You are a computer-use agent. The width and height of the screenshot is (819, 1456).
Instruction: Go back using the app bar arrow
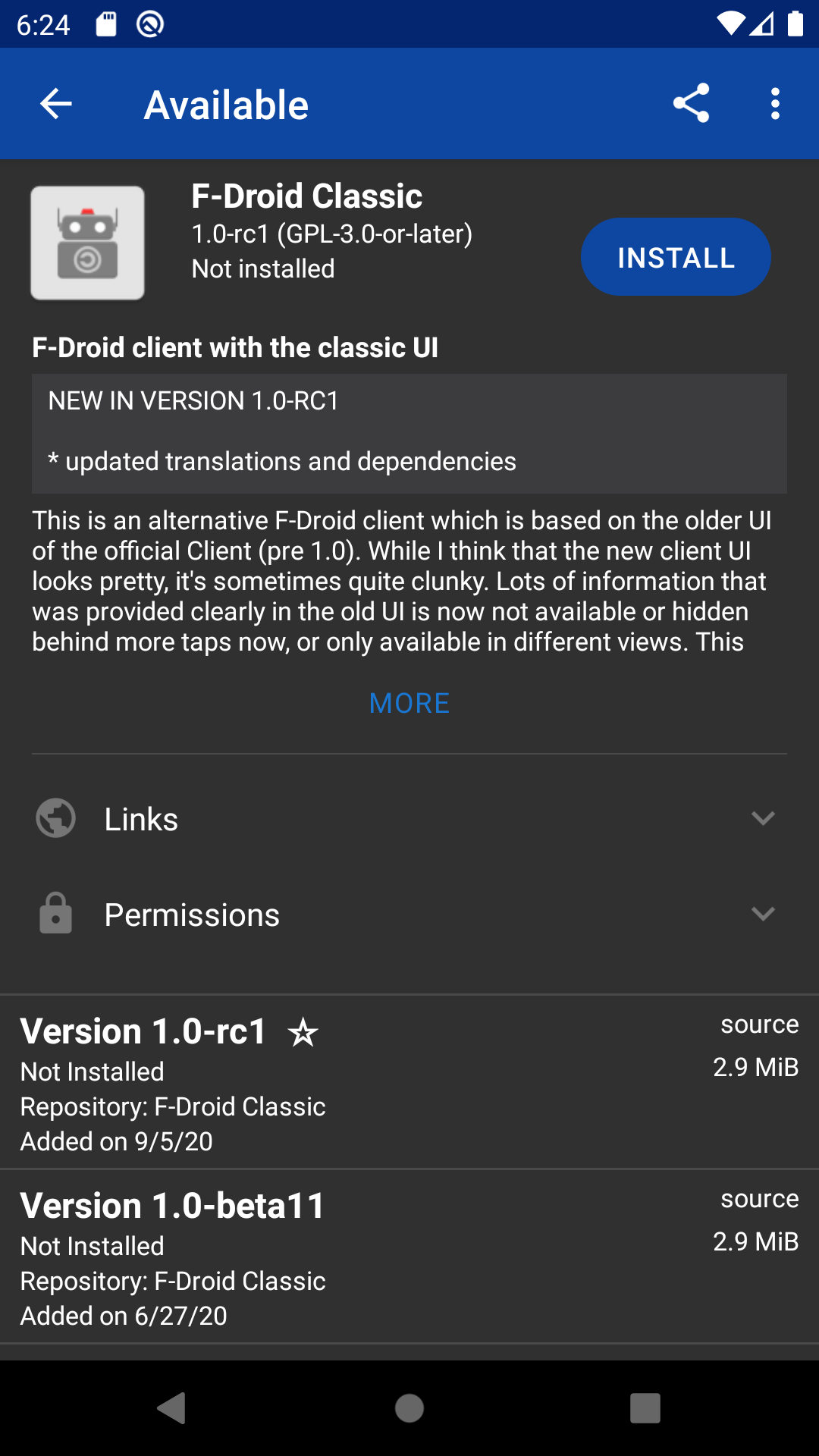click(56, 104)
